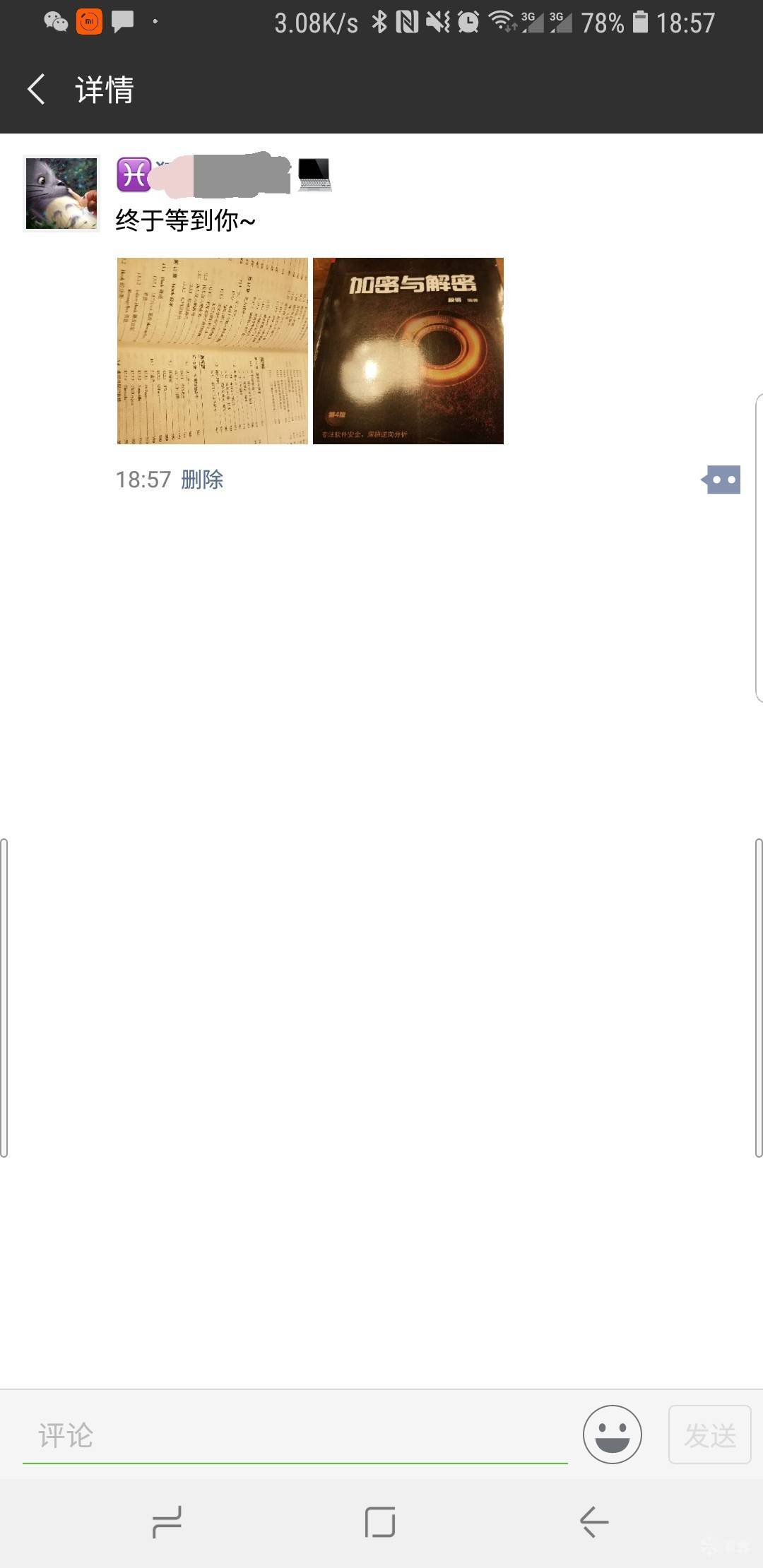Image resolution: width=763 pixels, height=1568 pixels.
Task: Go back from the 详情 page
Action: click(37, 90)
